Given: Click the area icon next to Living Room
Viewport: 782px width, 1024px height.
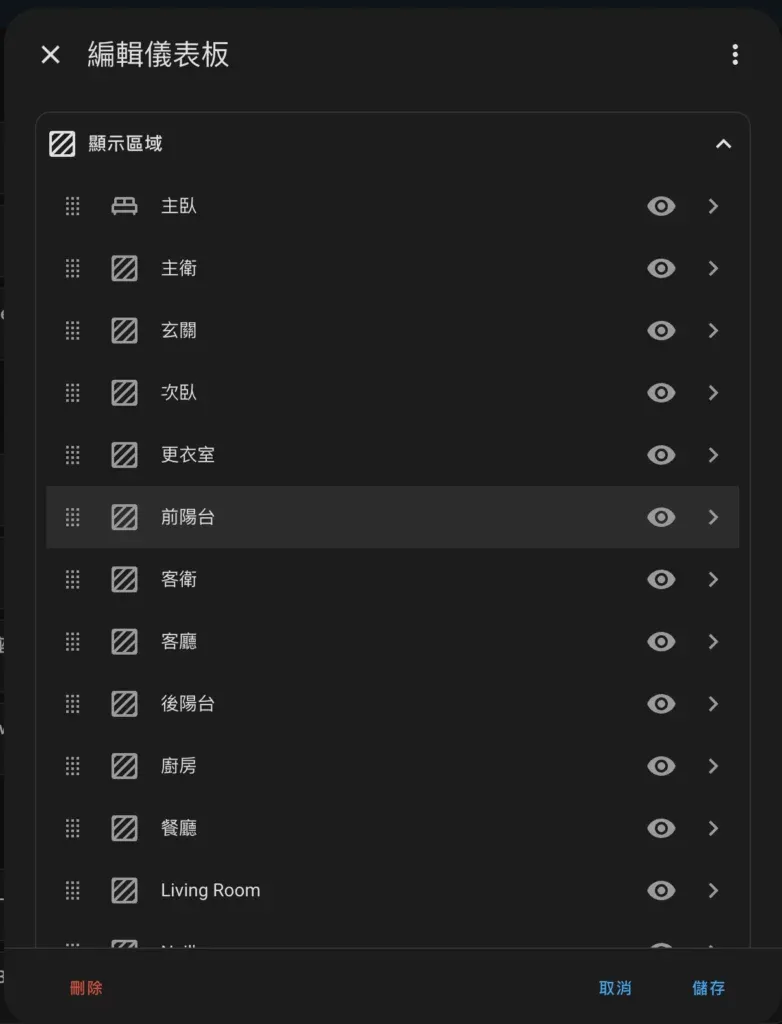Looking at the screenshot, I should coord(124,890).
